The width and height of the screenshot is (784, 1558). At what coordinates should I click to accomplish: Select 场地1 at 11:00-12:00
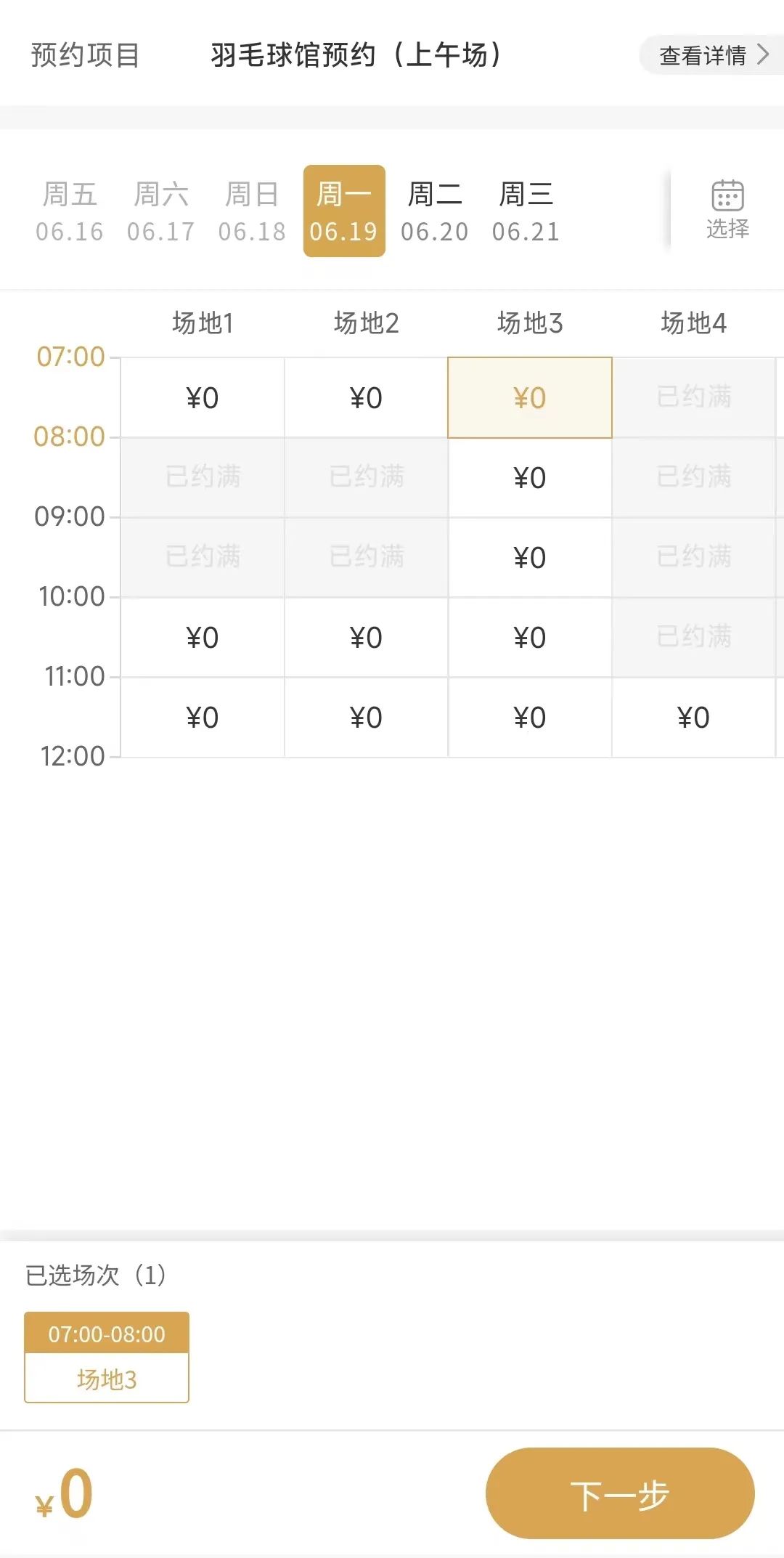[203, 717]
